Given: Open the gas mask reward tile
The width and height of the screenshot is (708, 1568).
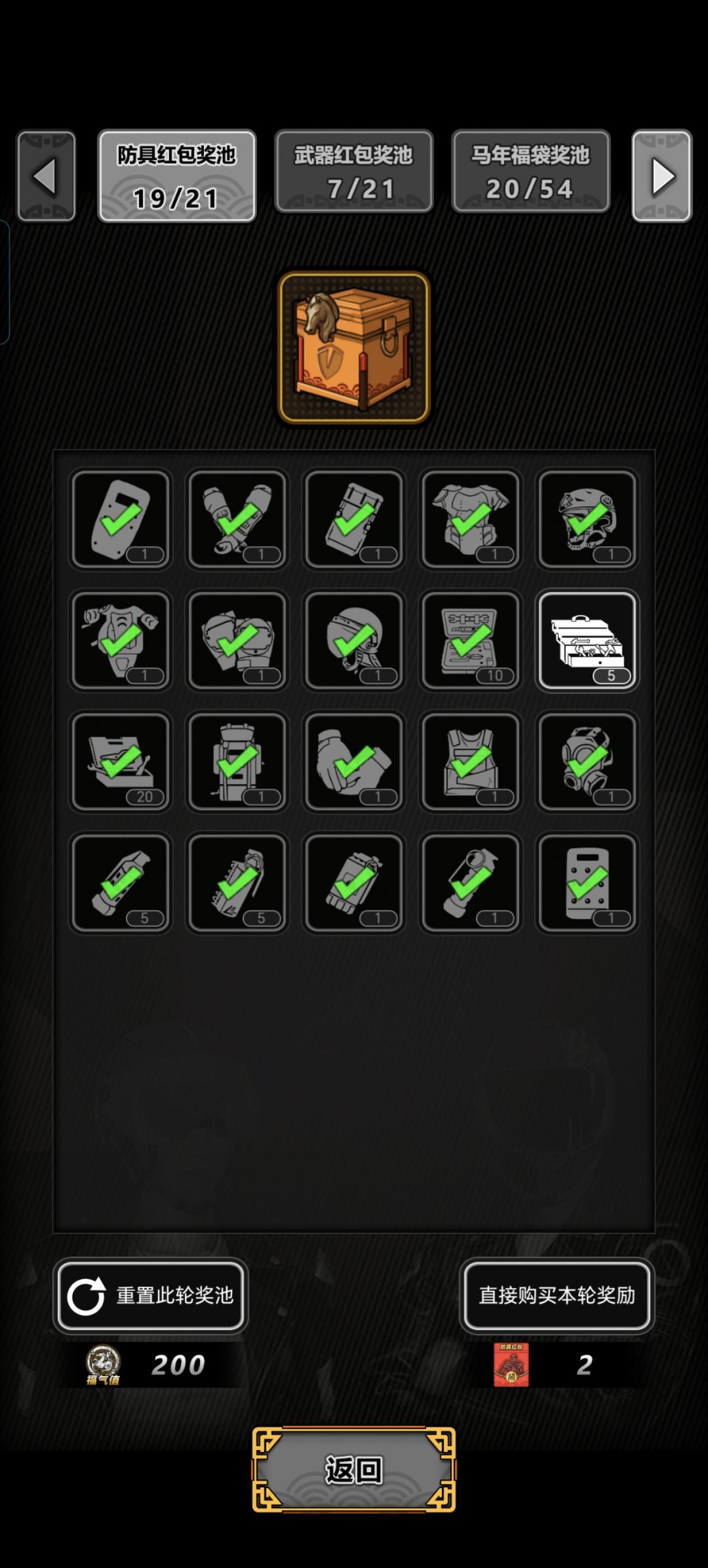Looking at the screenshot, I should click(x=587, y=762).
